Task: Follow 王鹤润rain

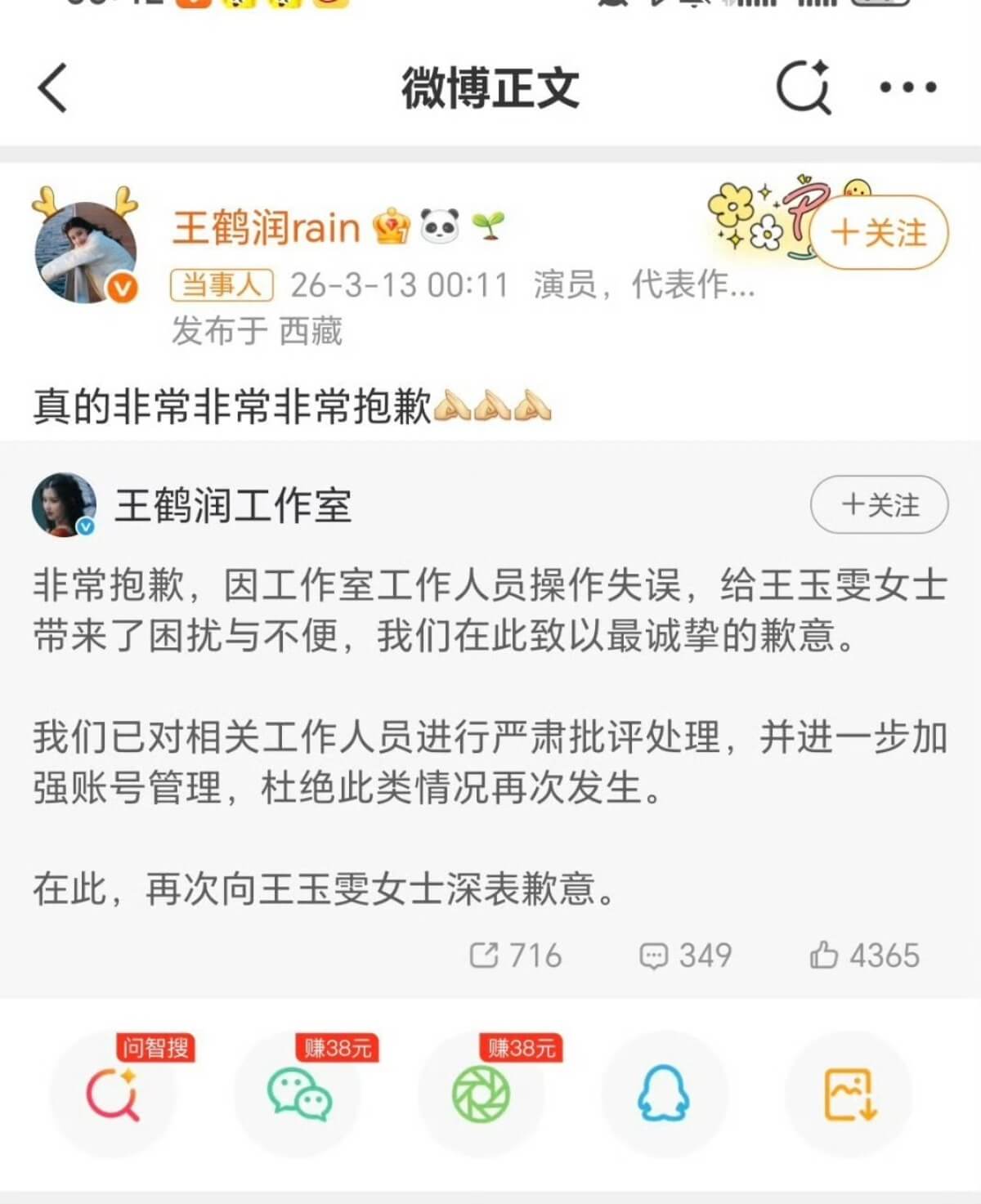Action: [x=880, y=233]
